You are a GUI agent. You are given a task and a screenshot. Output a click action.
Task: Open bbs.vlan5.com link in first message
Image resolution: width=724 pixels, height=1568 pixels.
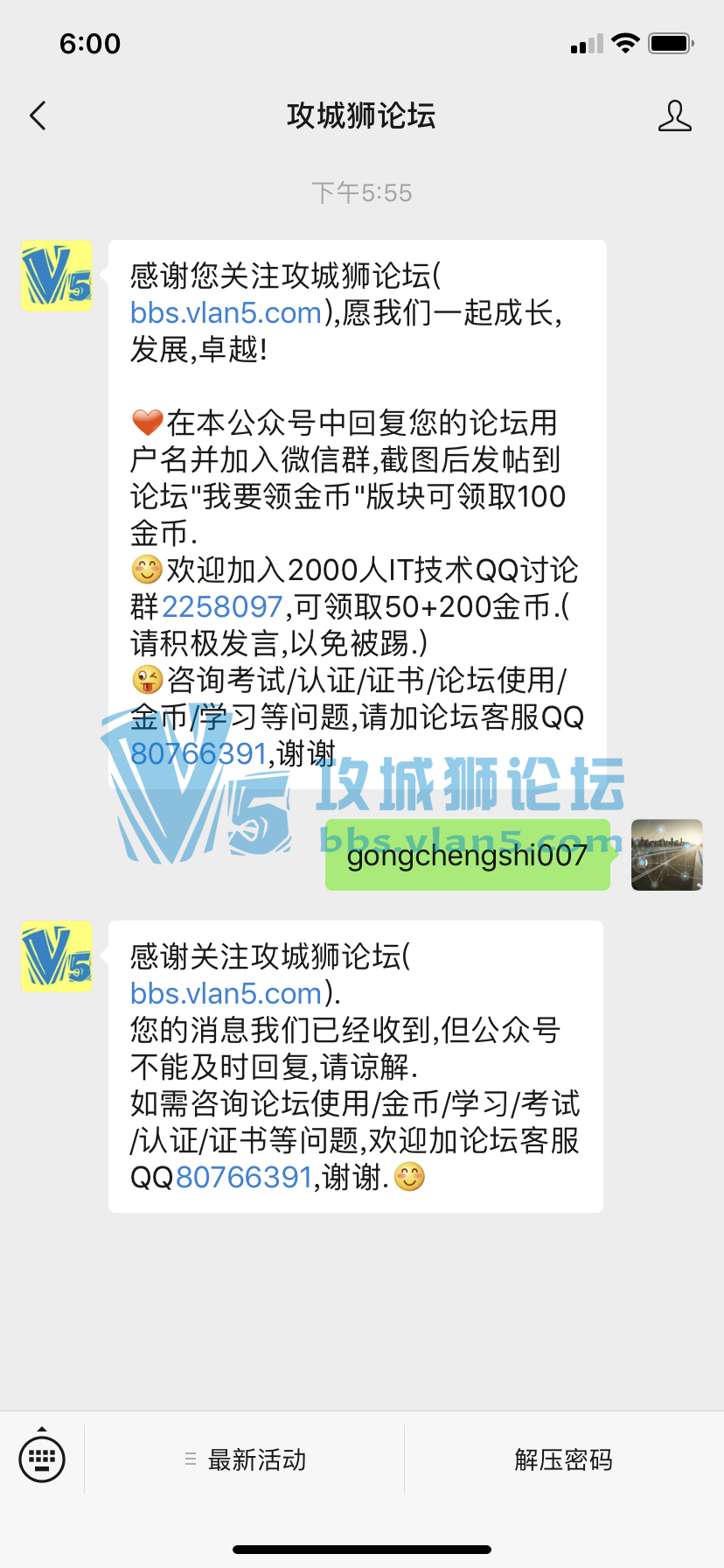click(226, 313)
